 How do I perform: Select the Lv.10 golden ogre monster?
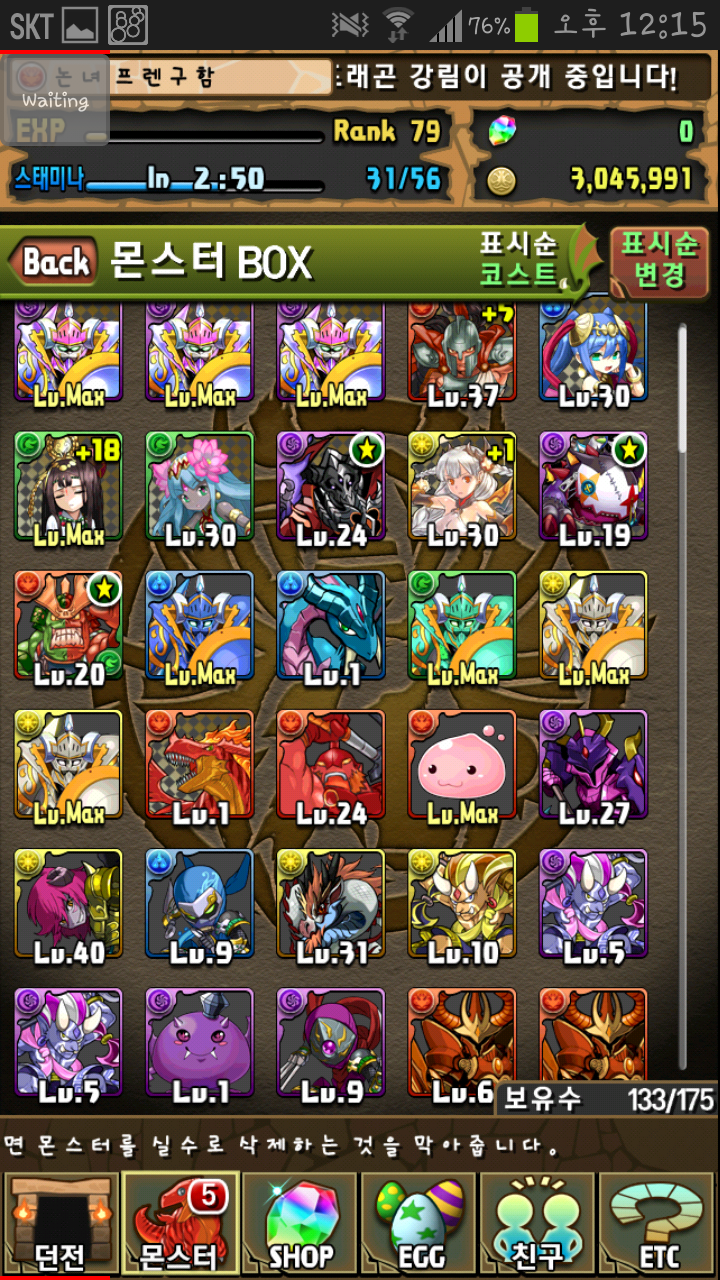tap(462, 905)
